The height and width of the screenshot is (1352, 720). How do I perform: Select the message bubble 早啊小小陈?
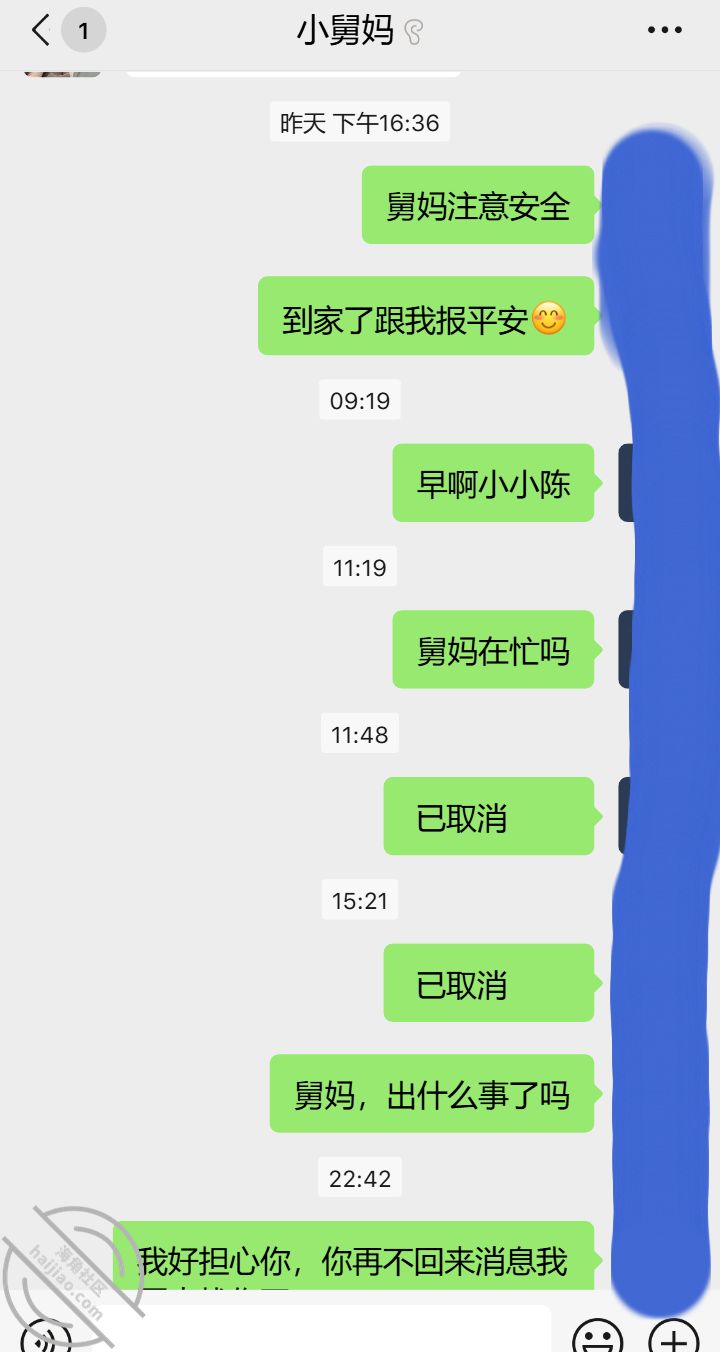494,483
